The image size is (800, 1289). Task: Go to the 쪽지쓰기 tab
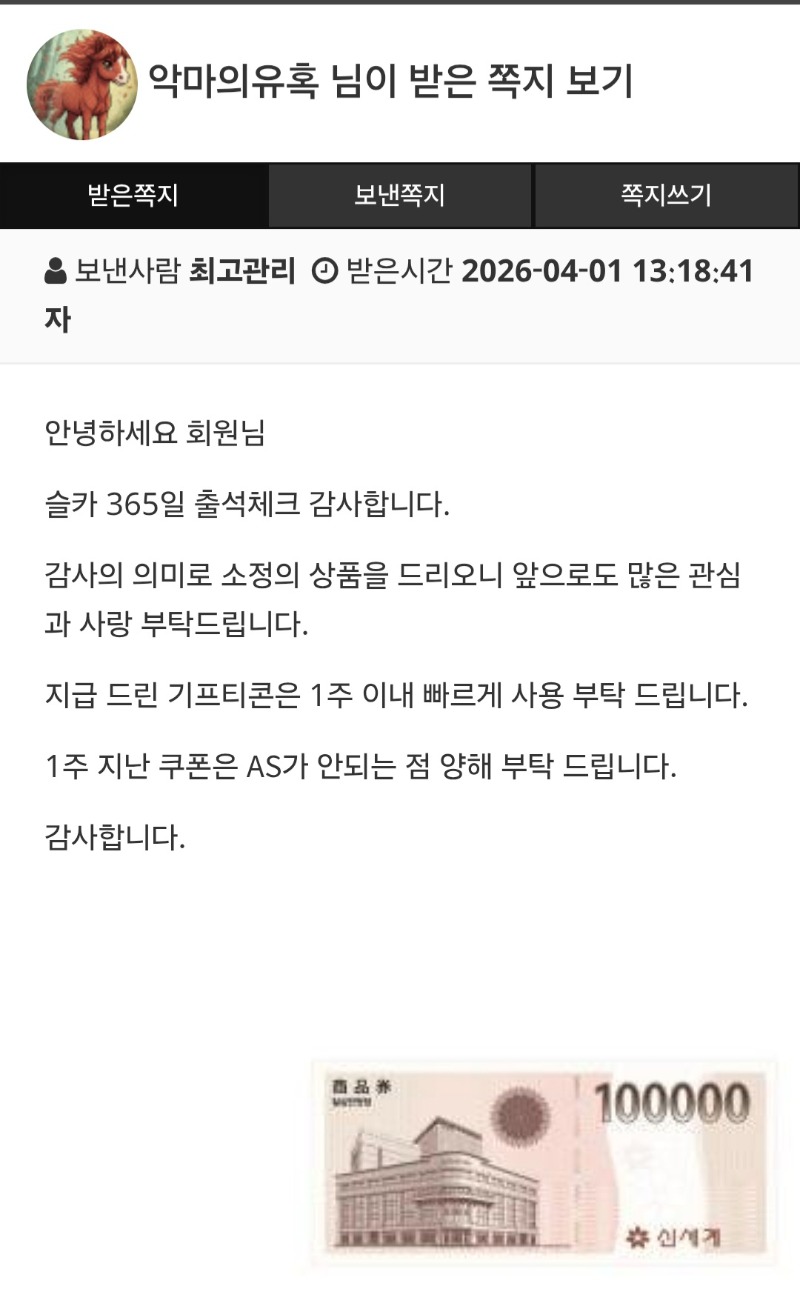pos(666,195)
